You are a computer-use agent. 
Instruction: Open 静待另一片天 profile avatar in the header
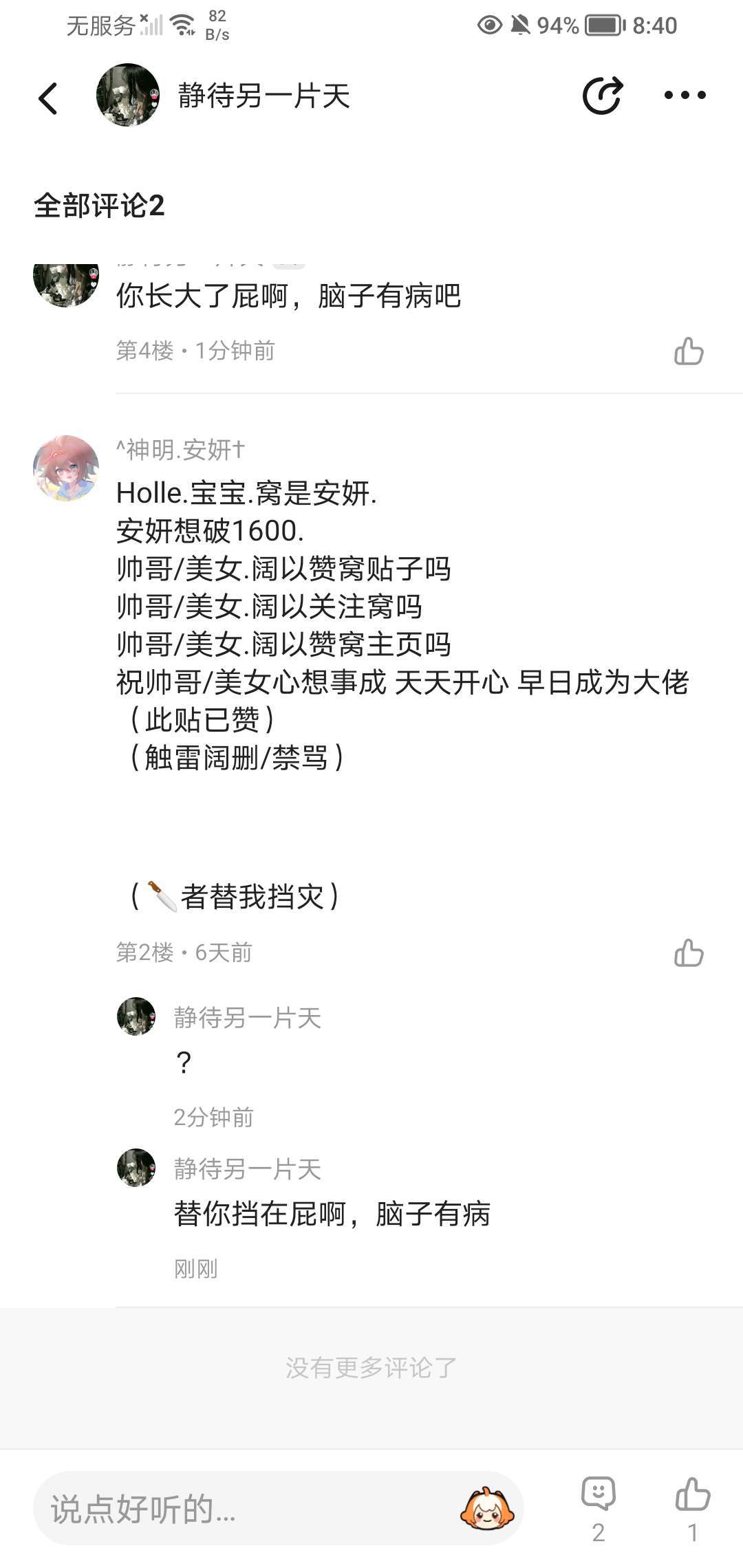click(128, 95)
